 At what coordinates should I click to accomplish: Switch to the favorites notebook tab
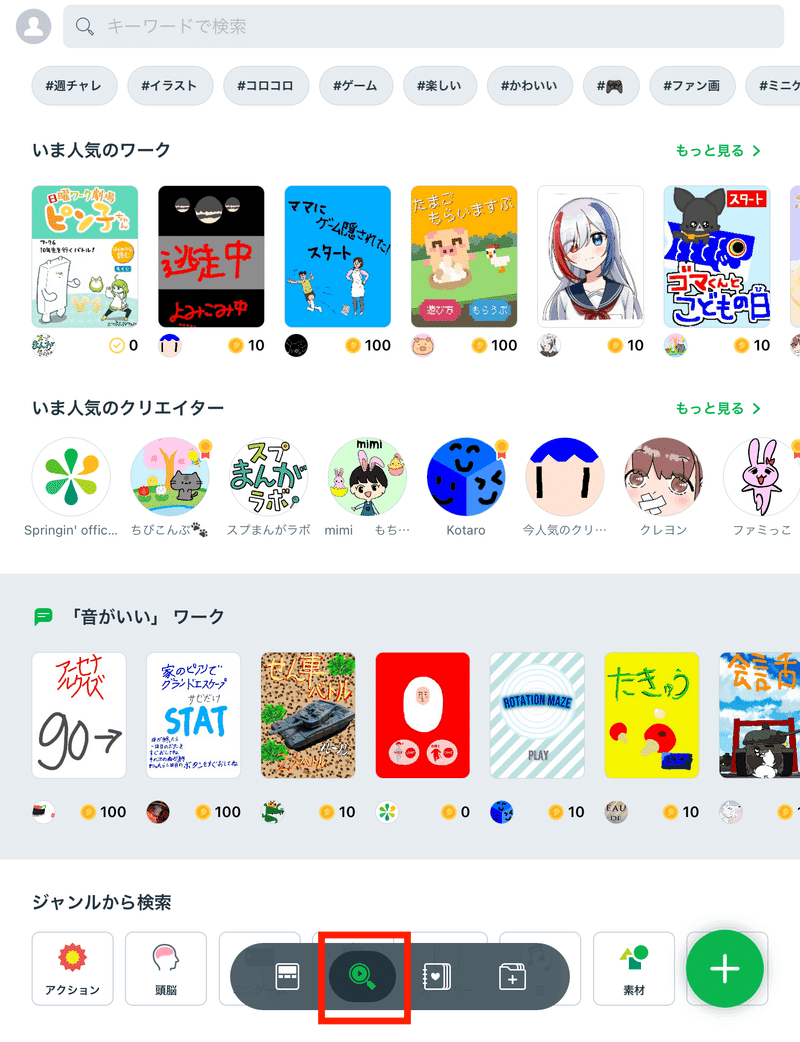pyautogui.click(x=437, y=976)
